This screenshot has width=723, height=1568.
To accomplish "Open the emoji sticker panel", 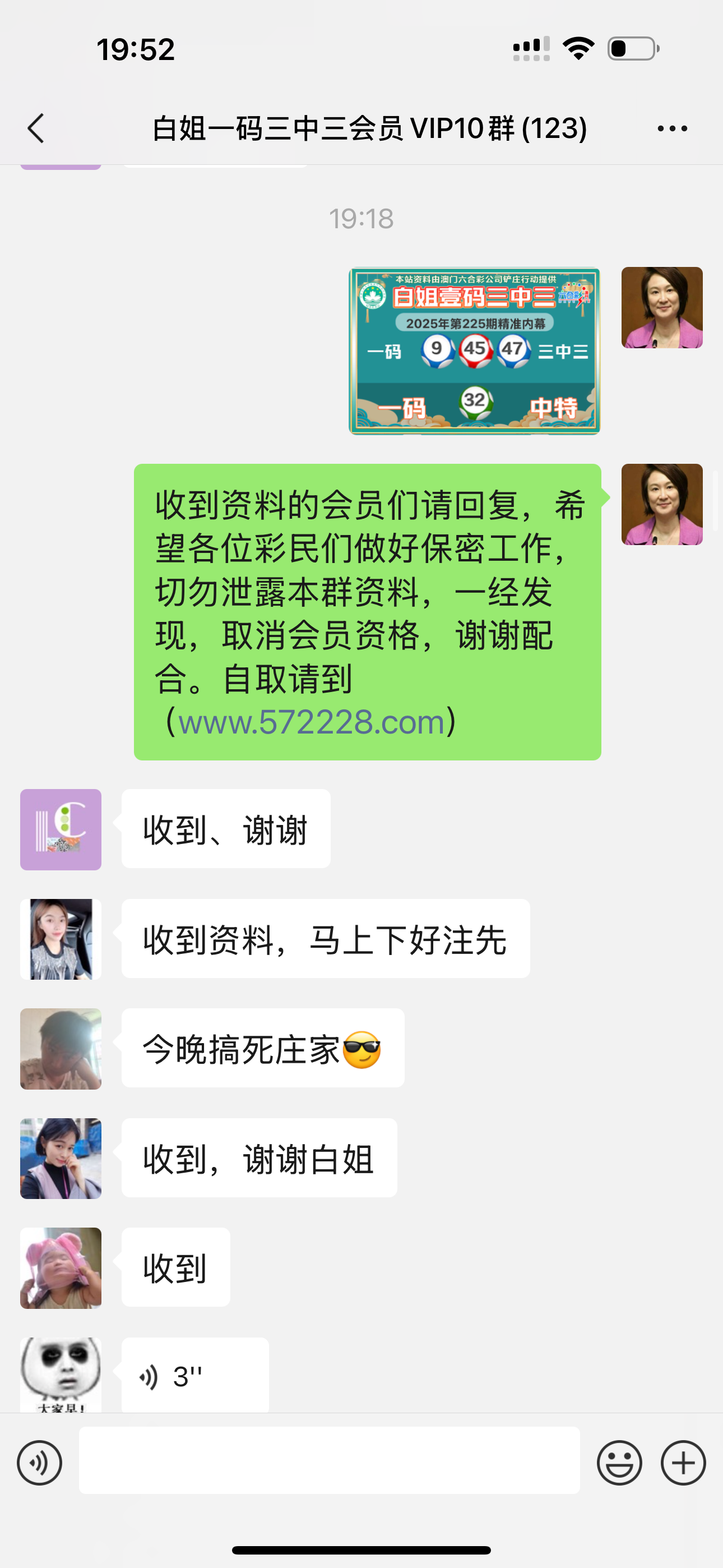I will (619, 1463).
